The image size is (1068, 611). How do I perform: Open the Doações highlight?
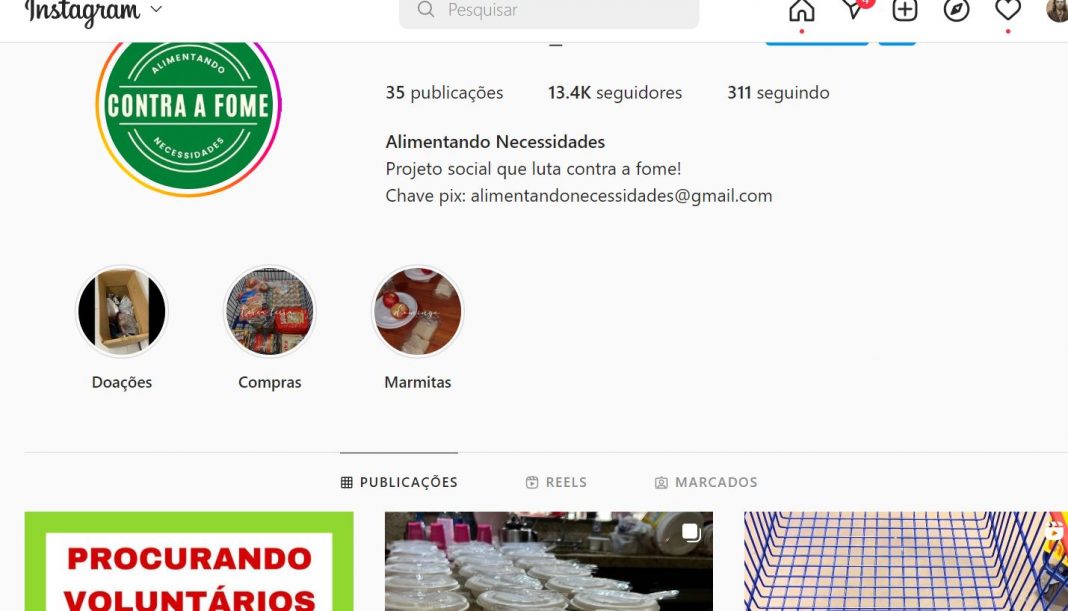click(122, 312)
